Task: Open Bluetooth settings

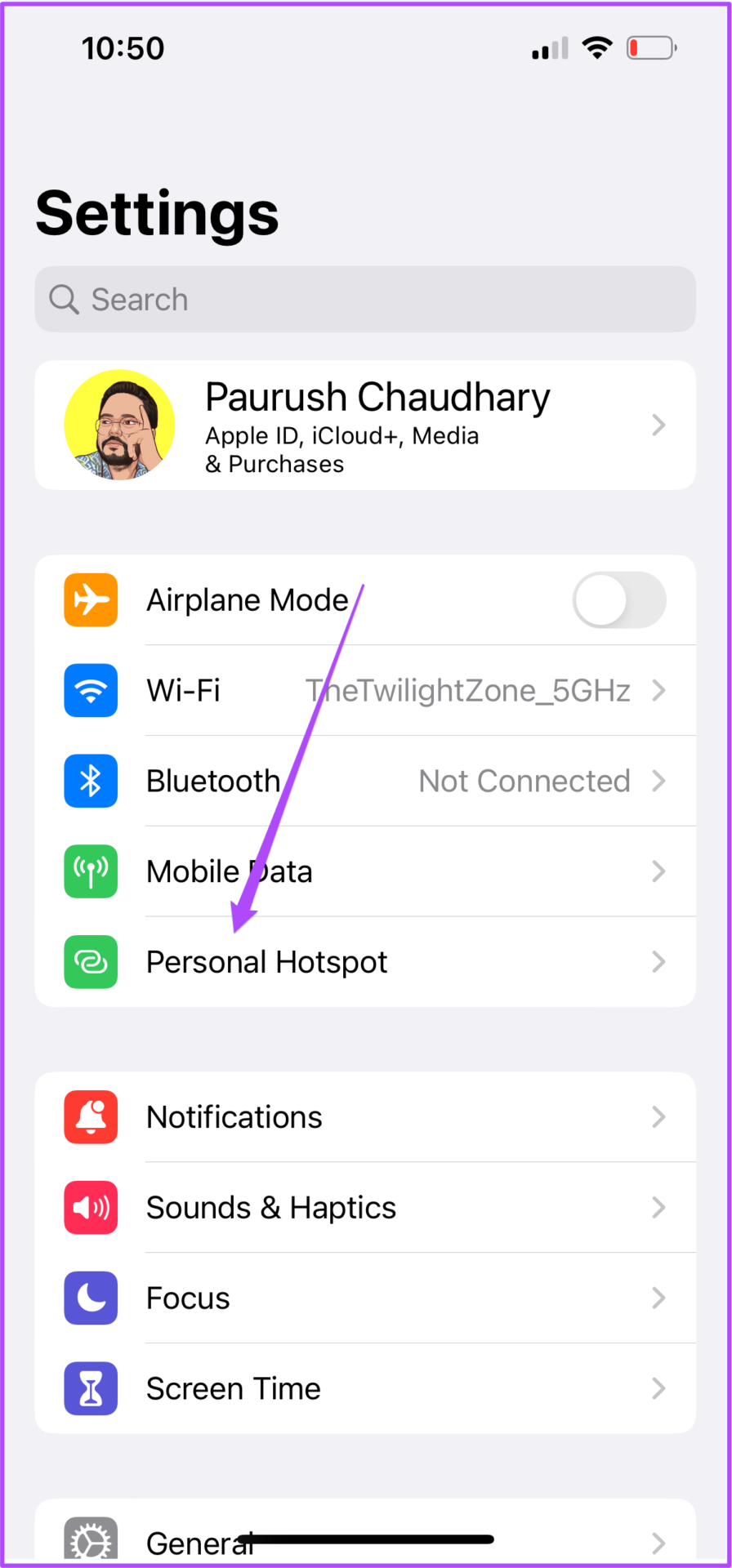Action: pos(364,782)
